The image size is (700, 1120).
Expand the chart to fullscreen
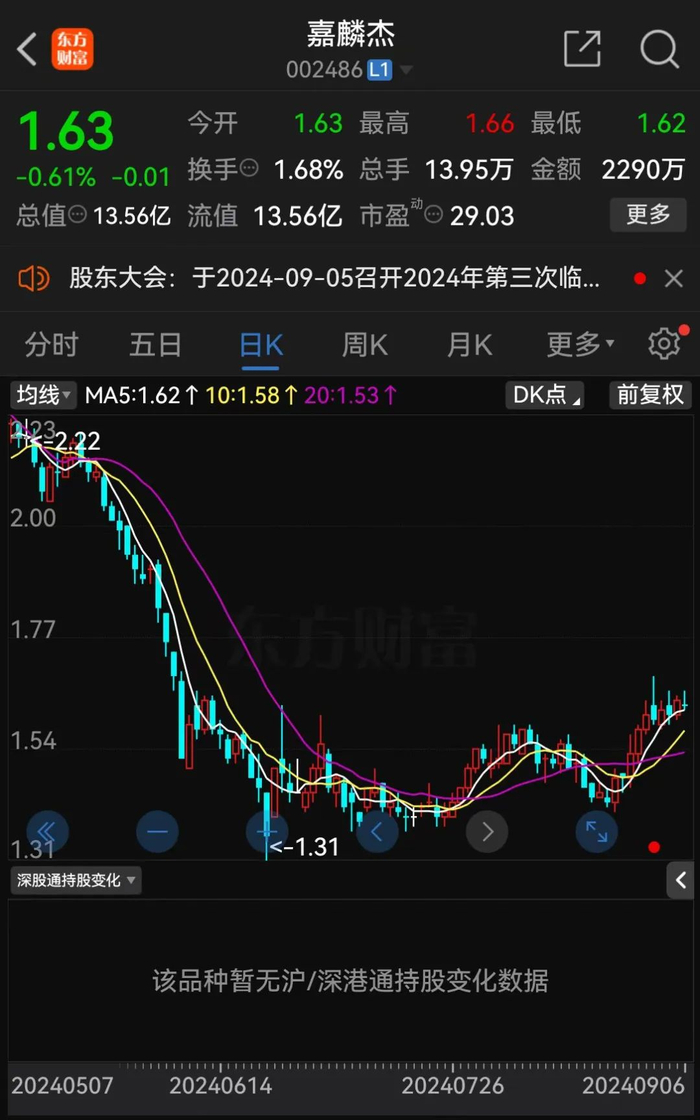(x=597, y=831)
